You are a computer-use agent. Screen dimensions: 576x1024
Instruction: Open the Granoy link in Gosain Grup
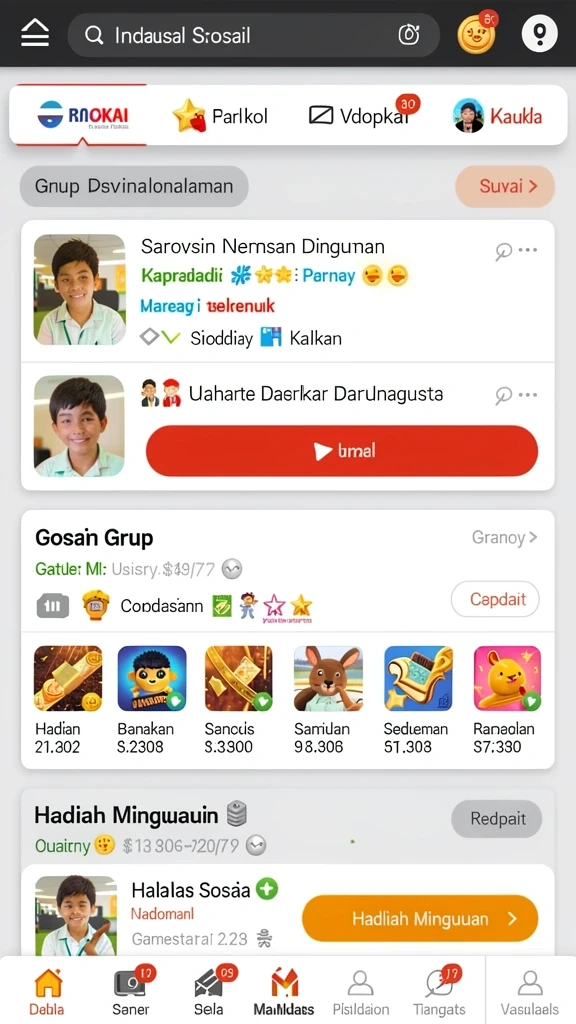[505, 537]
